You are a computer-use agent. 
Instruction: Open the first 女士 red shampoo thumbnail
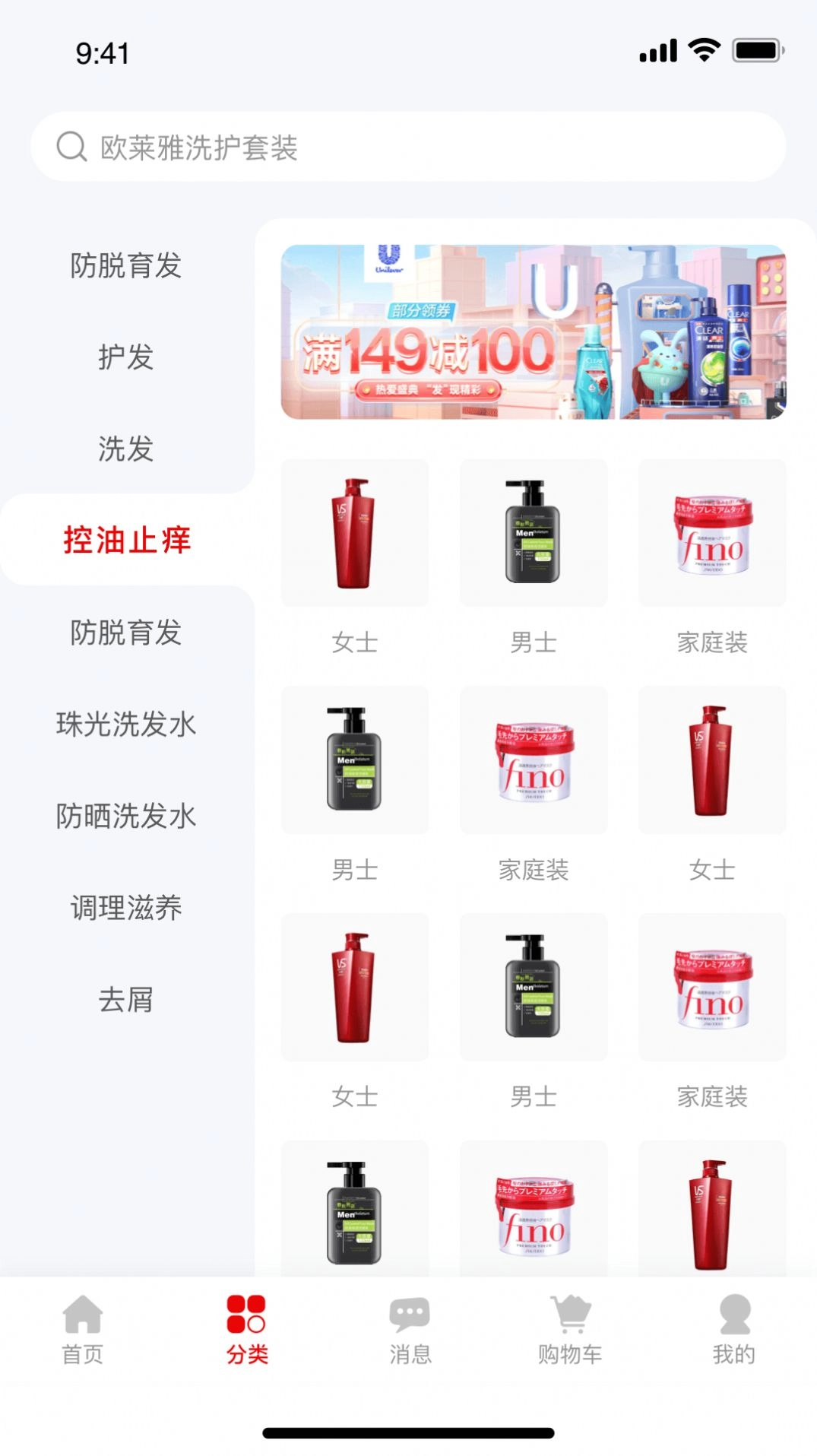[x=355, y=532]
